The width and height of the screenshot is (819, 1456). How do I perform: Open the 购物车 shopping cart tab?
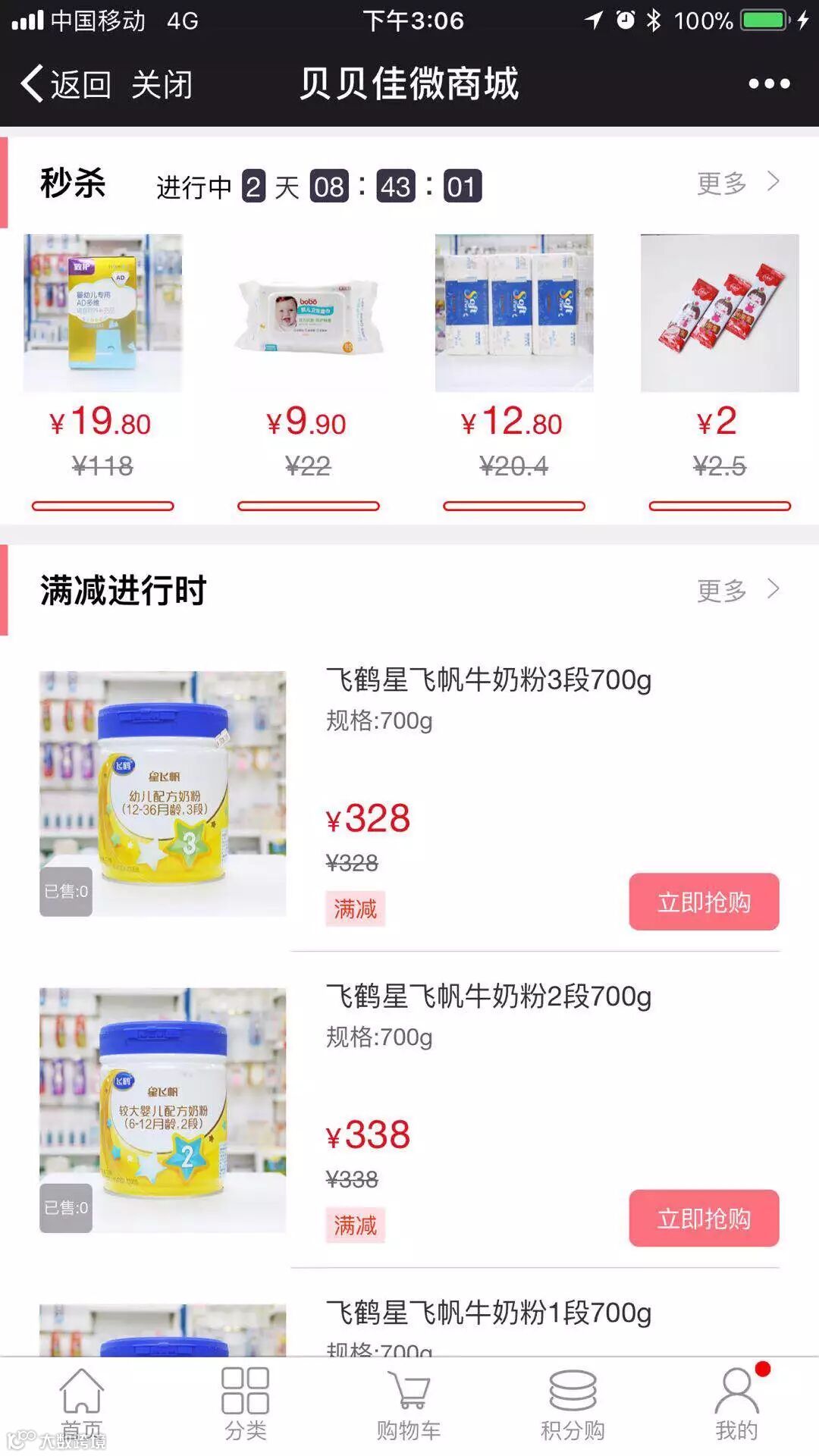(409, 1404)
